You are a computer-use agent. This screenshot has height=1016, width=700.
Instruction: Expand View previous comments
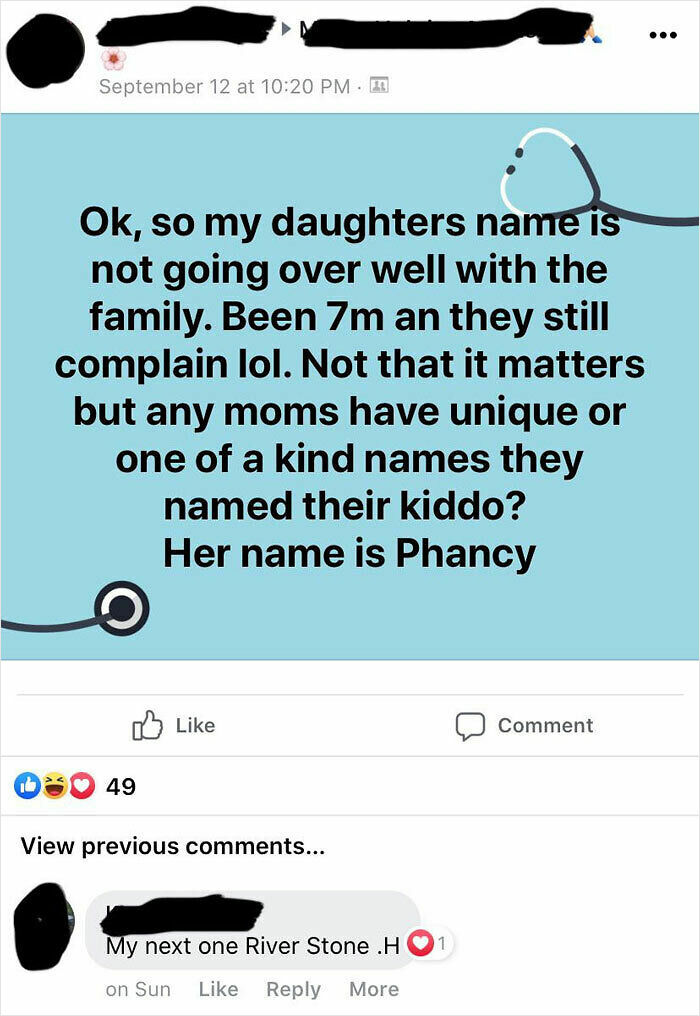172,846
